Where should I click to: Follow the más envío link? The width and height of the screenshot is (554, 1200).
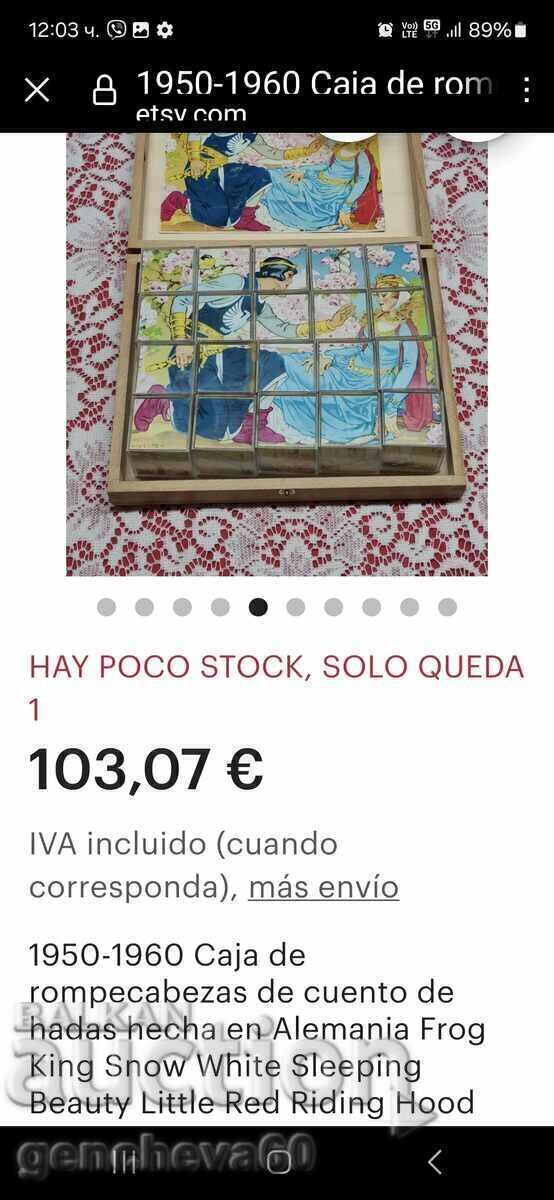(323, 887)
